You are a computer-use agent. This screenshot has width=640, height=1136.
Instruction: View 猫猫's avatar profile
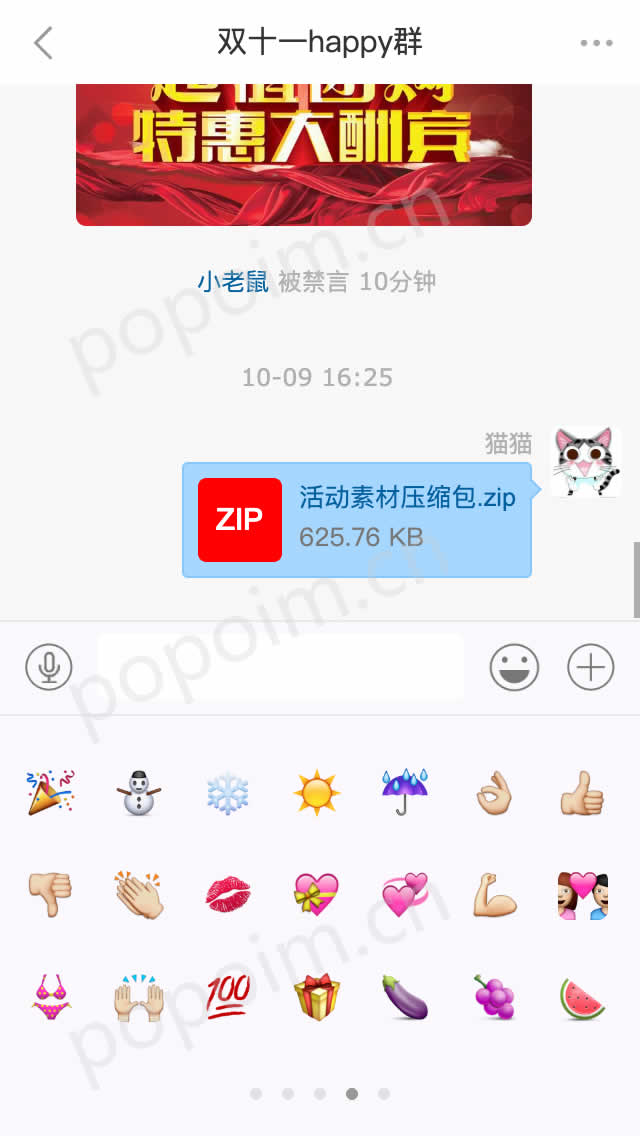coord(586,462)
